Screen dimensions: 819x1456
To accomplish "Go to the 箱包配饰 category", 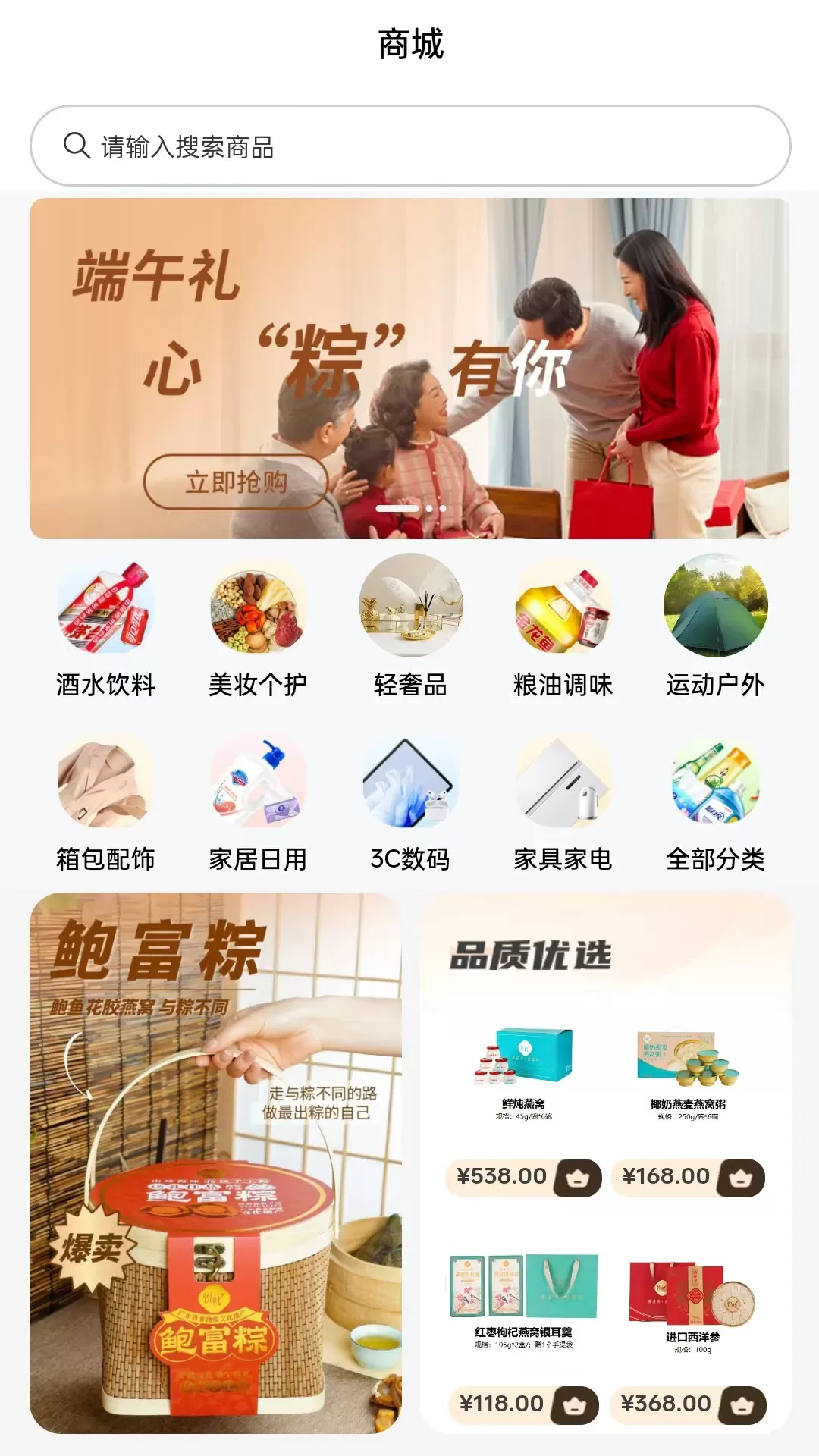I will (x=105, y=804).
